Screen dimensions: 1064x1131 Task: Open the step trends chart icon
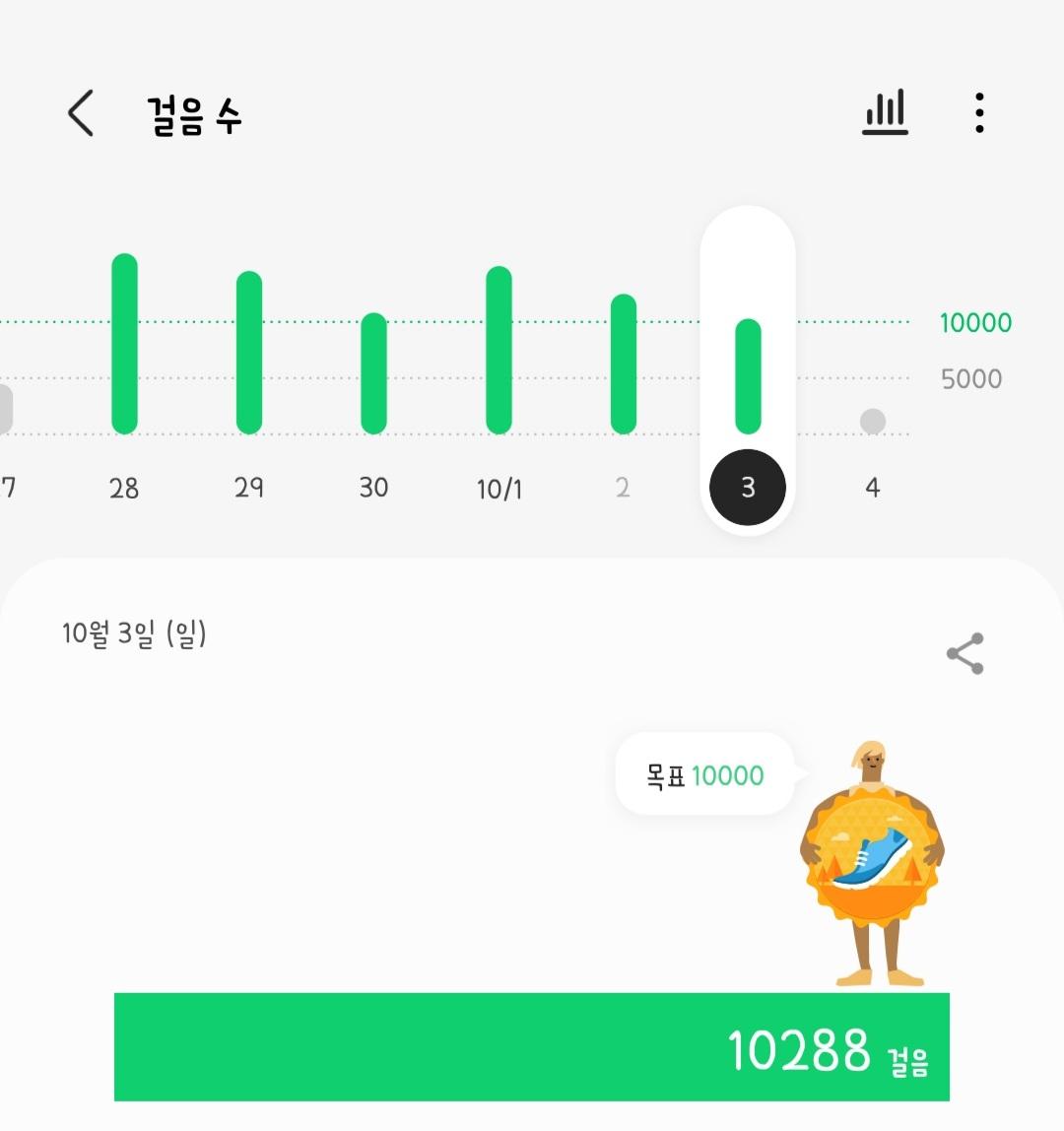pos(885,113)
